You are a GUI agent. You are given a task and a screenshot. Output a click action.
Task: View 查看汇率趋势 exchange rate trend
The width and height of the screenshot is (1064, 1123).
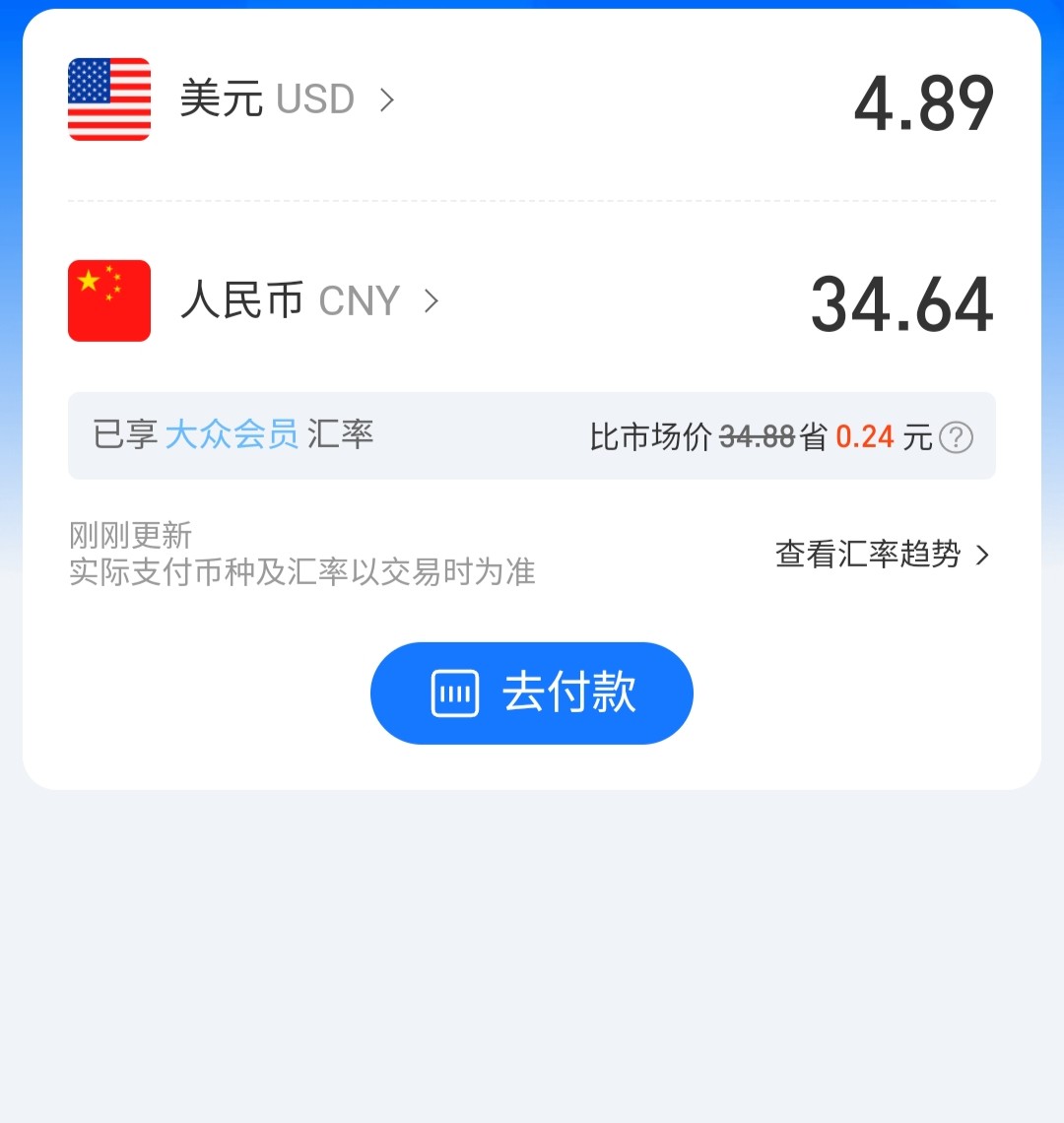point(881,555)
